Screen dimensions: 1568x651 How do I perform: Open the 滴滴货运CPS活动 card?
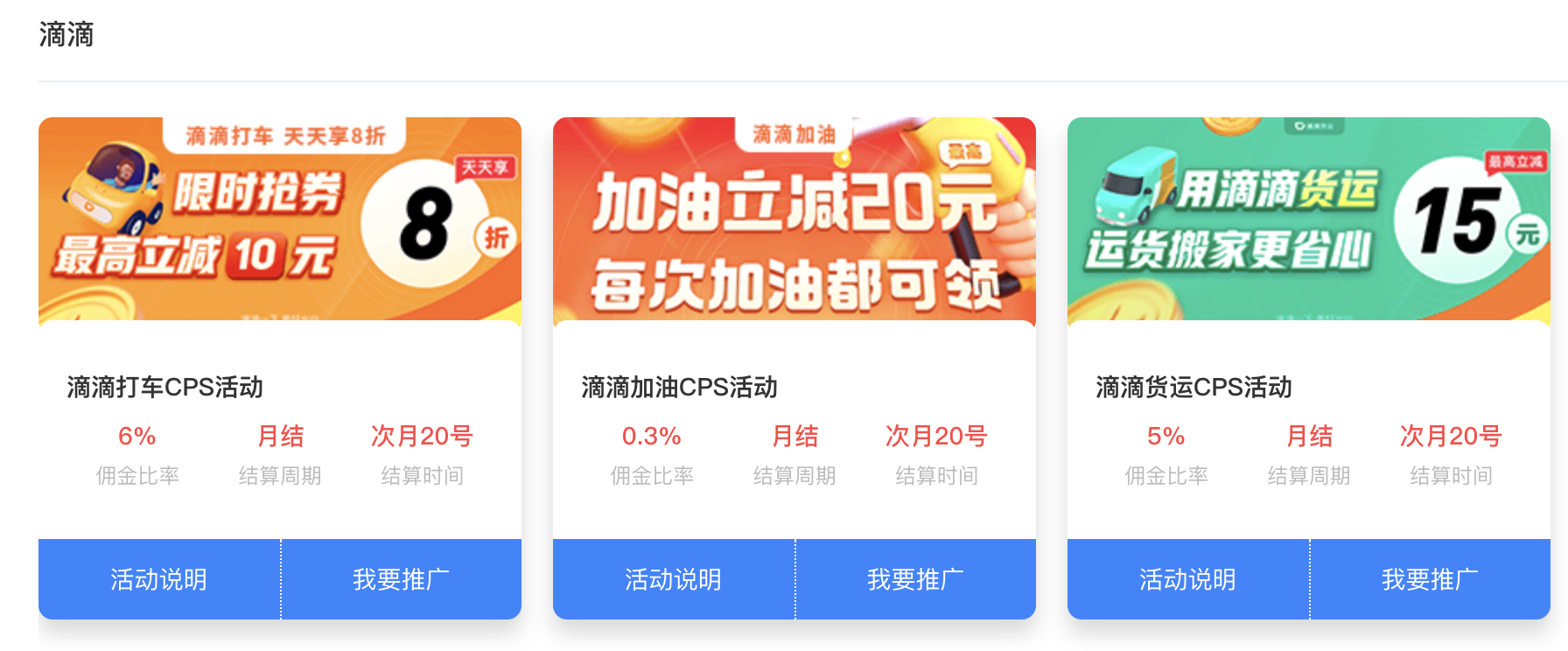click(1194, 387)
